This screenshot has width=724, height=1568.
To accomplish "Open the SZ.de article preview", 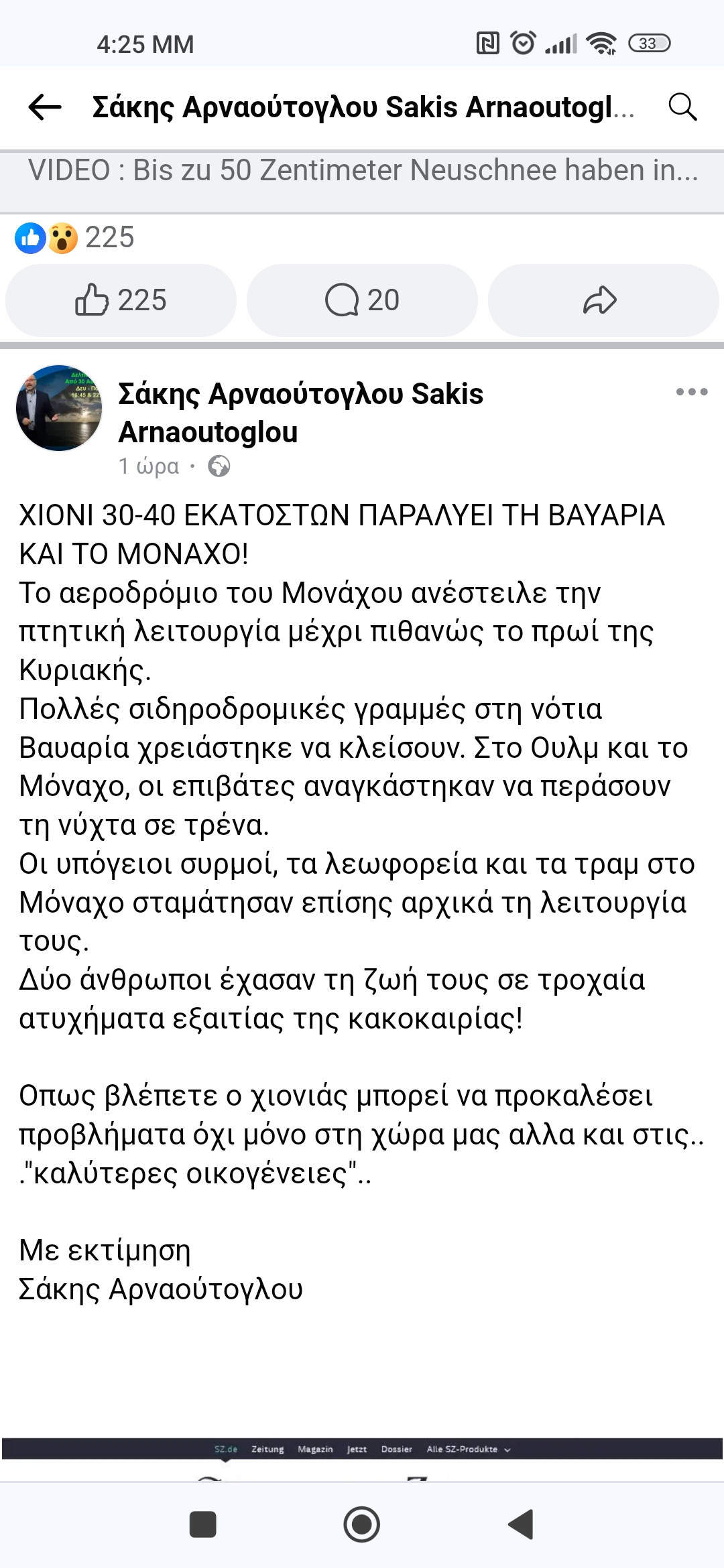I will [362, 1458].
